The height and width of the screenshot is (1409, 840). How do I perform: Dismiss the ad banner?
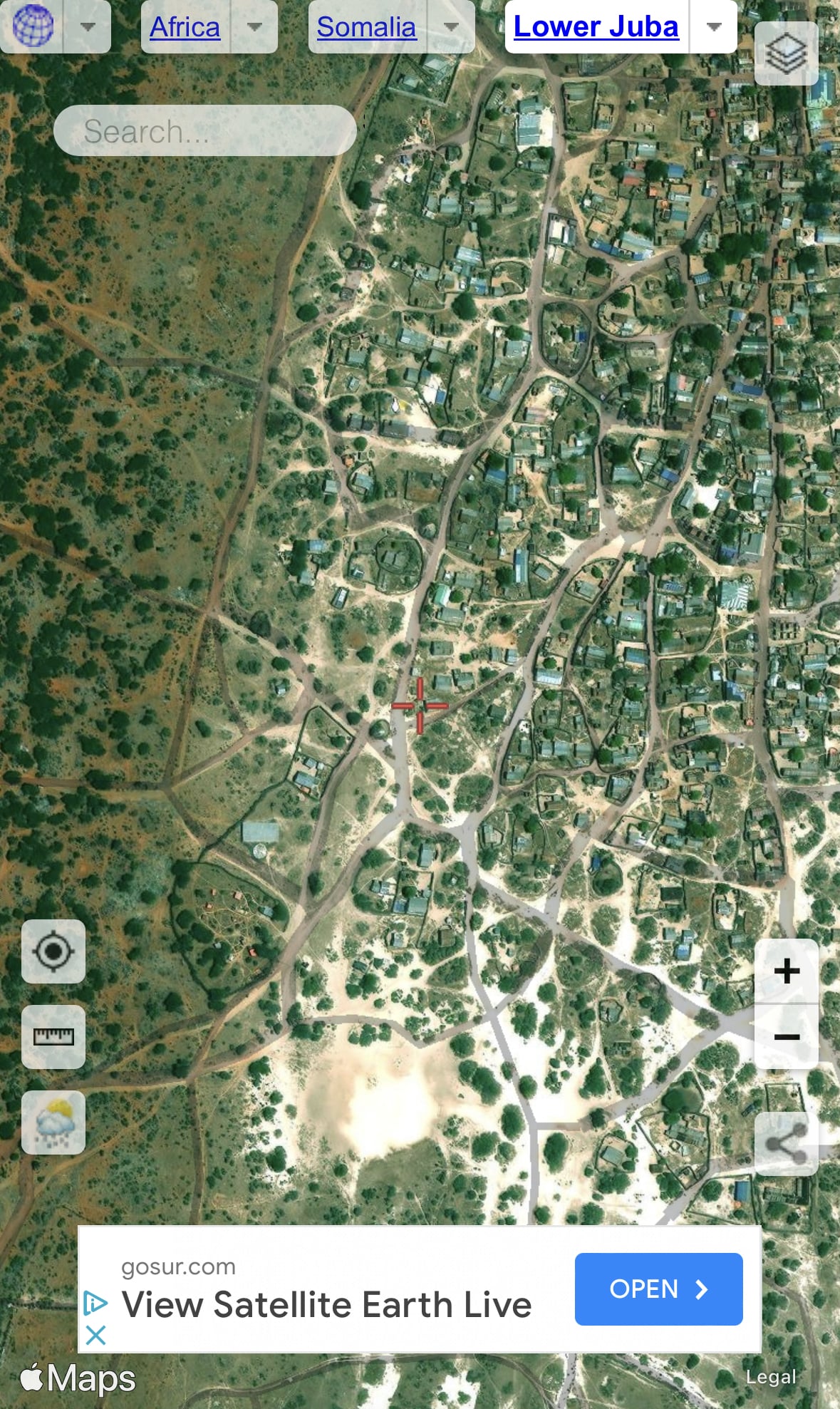[x=95, y=1335]
